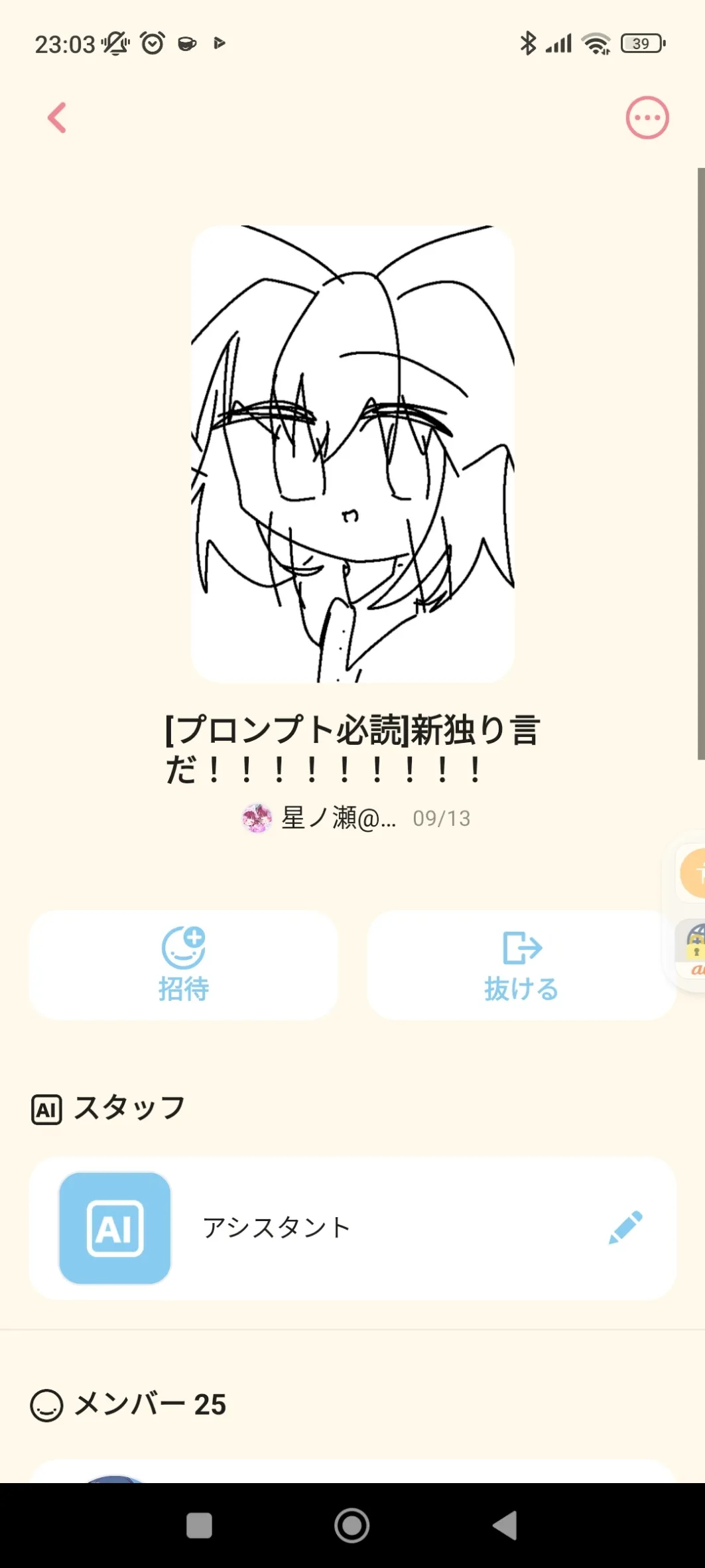This screenshot has width=705, height=1568.
Task: Go back using the pink arrow
Action: coord(58,118)
